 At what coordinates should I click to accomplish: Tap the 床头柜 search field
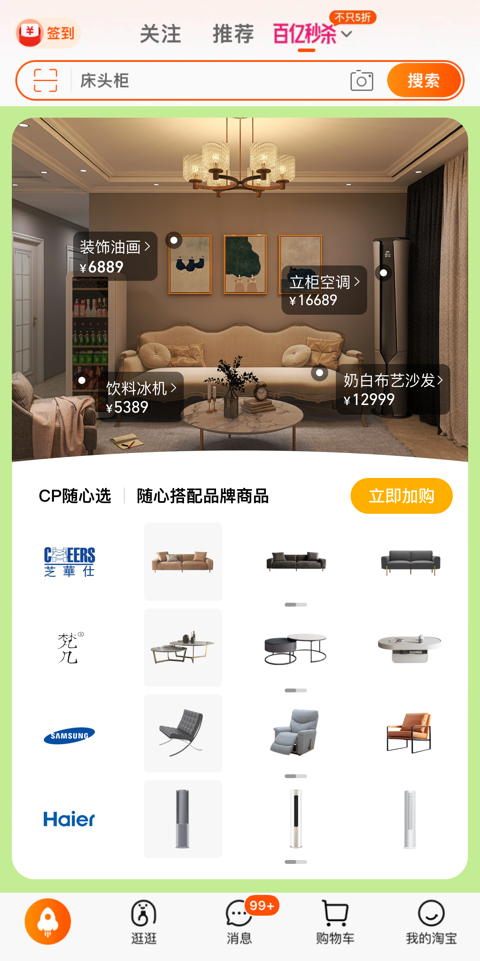(208, 80)
